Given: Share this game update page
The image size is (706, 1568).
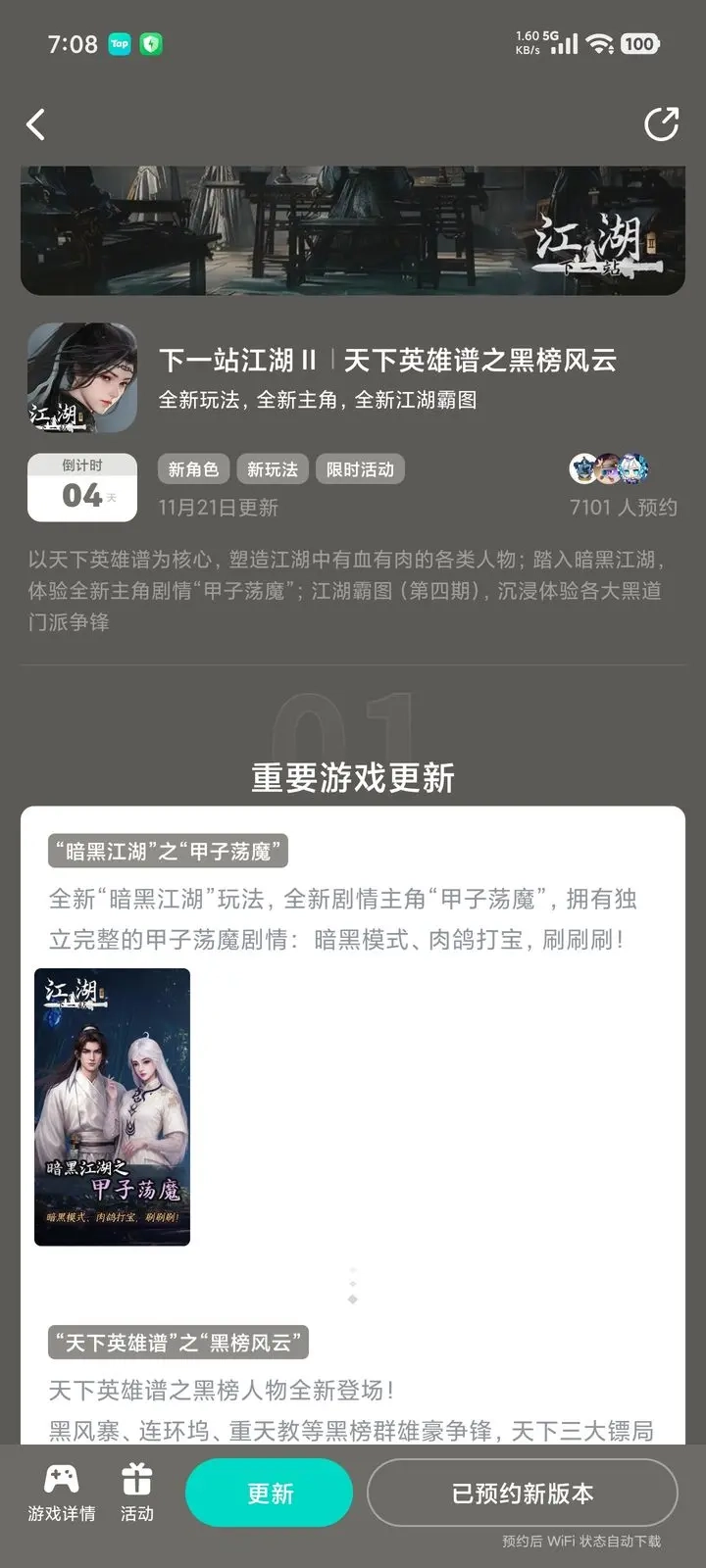Looking at the screenshot, I should [661, 124].
